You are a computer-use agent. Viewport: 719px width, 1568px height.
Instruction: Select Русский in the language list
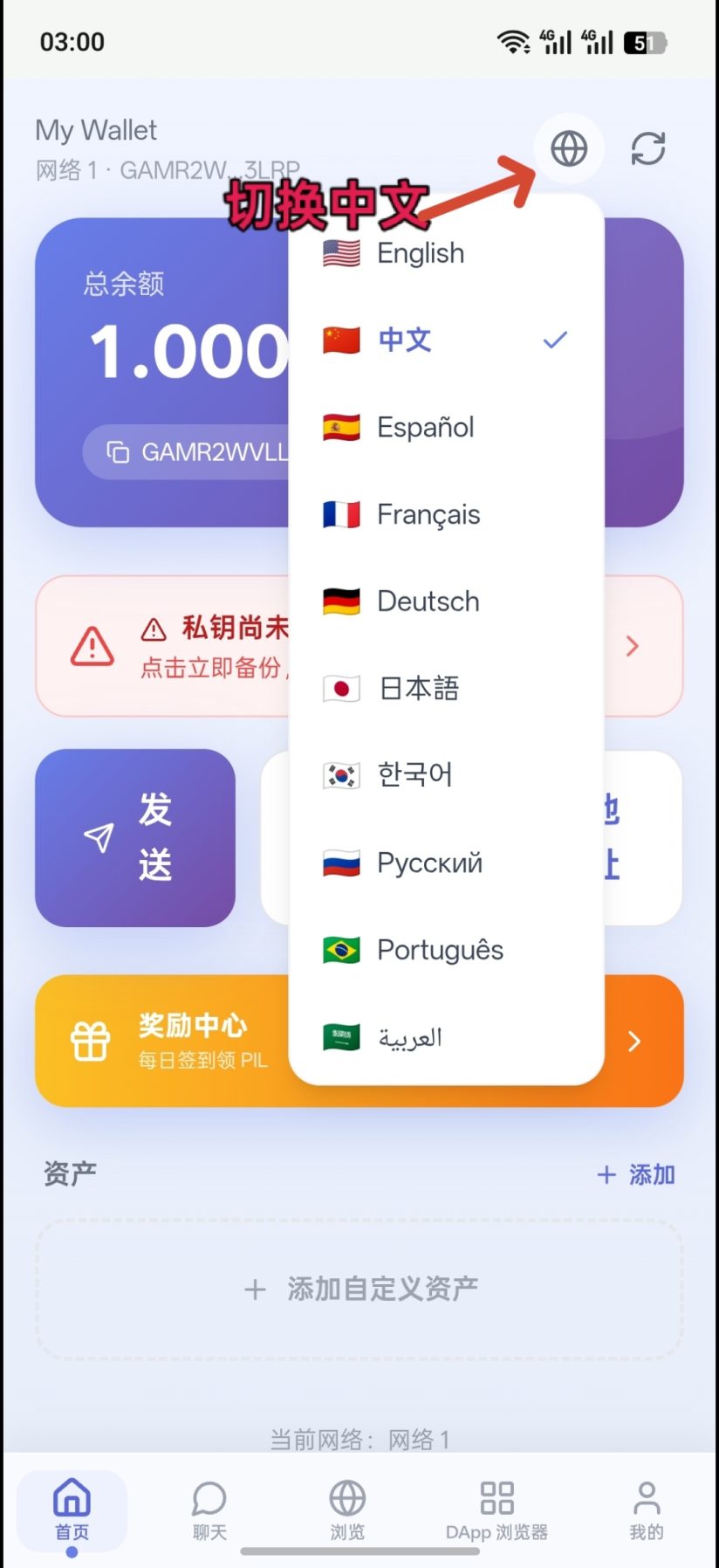(x=446, y=863)
